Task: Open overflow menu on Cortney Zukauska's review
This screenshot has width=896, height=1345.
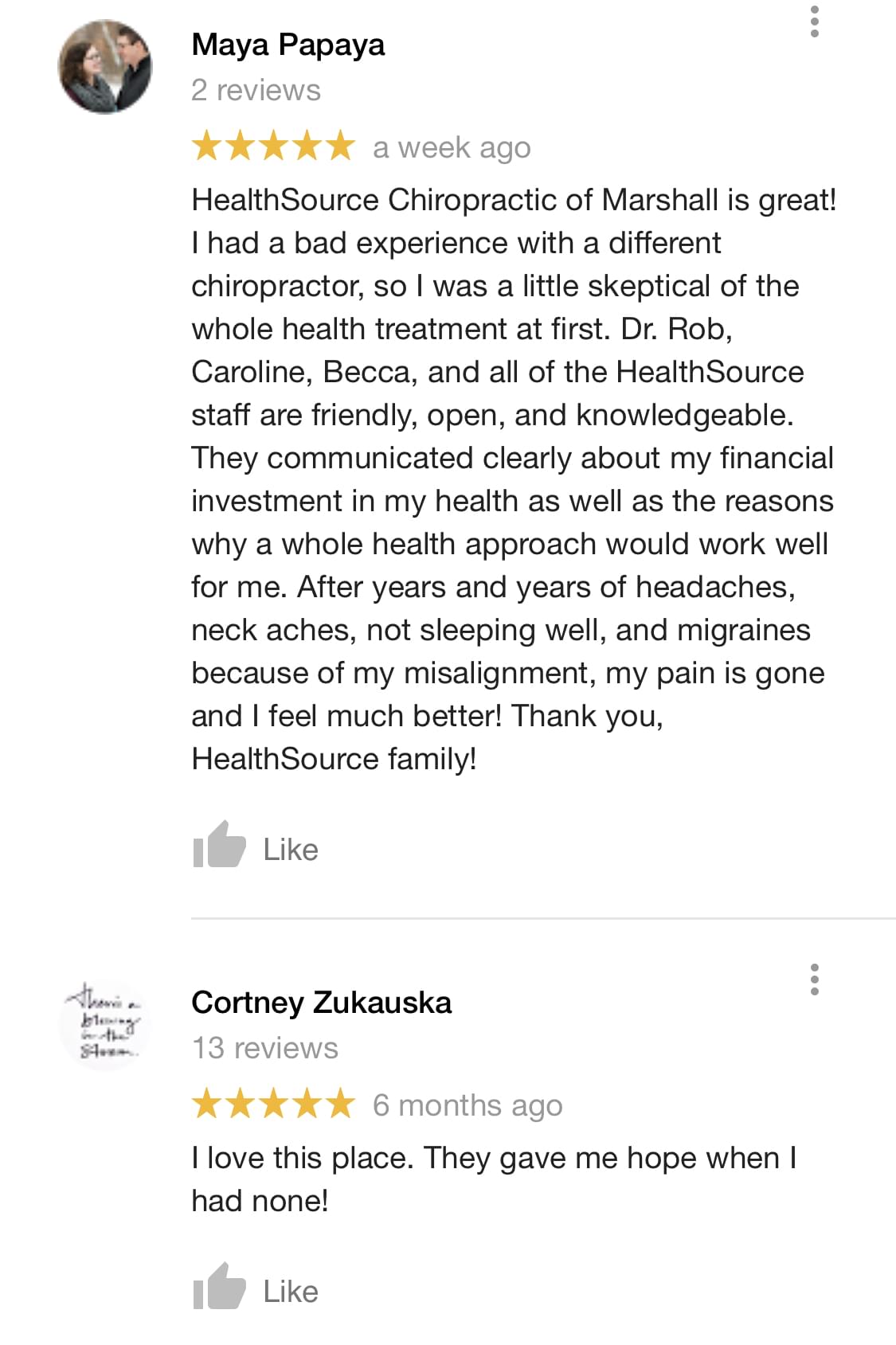Action: tap(813, 979)
